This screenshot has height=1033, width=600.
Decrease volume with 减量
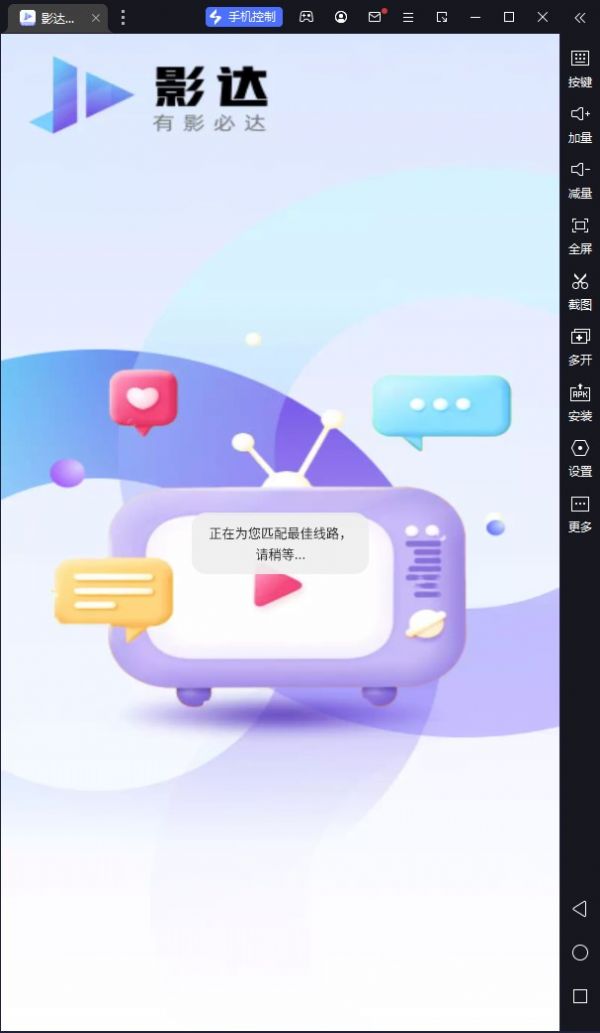click(580, 180)
